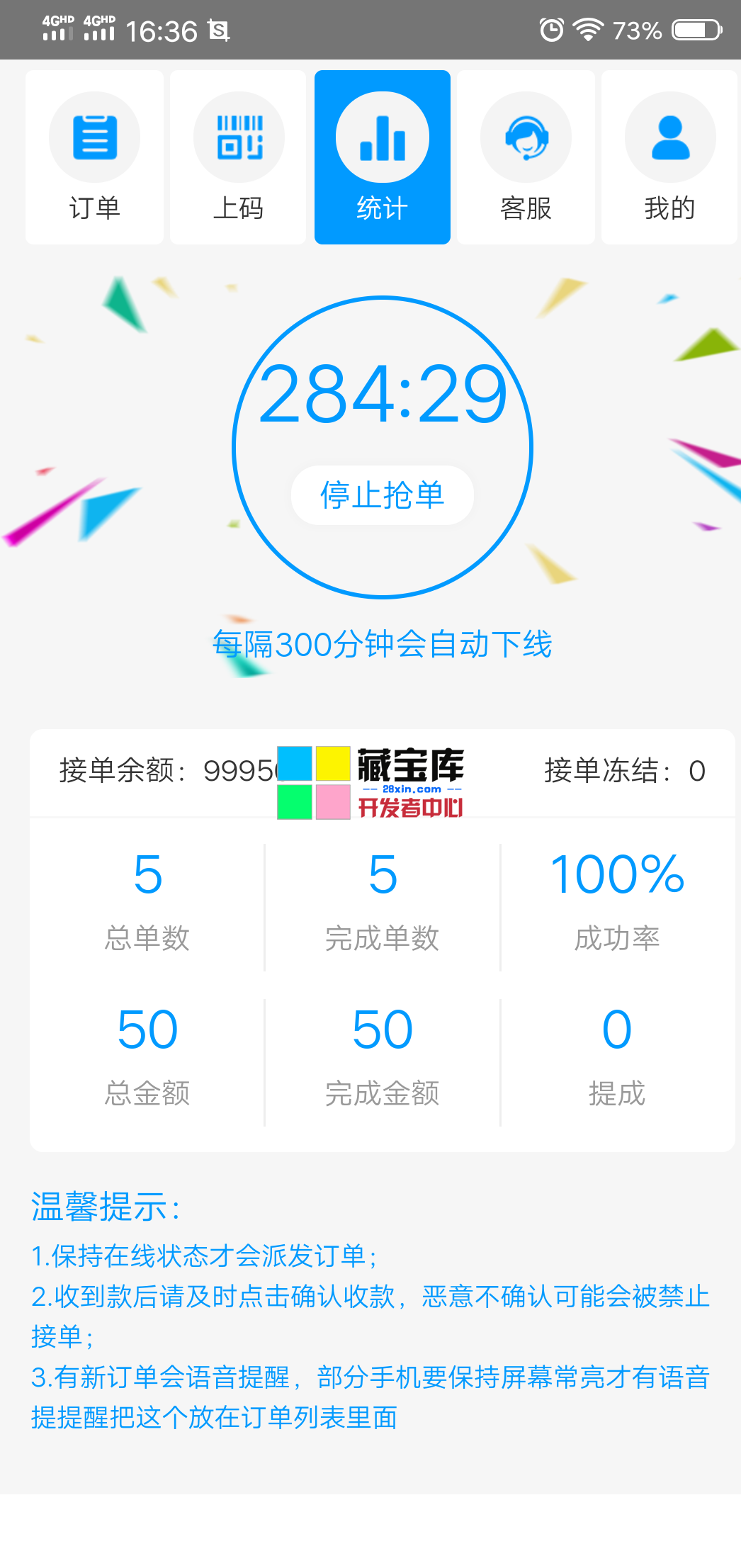
Task: Open the 上码 tab
Action: click(239, 157)
